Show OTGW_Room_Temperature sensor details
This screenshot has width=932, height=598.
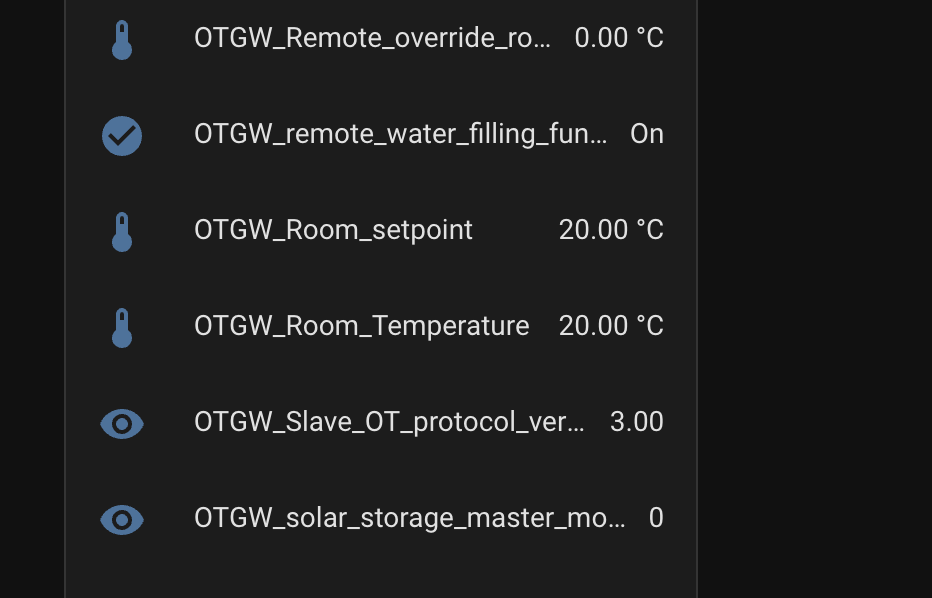click(361, 326)
